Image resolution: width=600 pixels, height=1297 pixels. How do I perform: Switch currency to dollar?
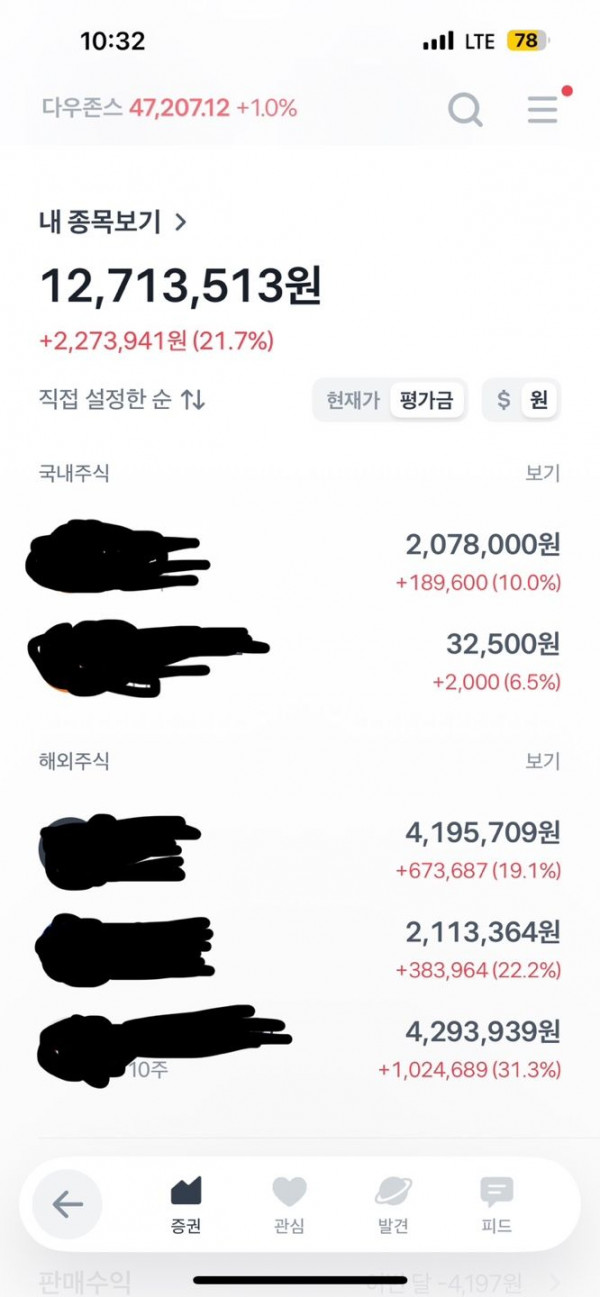504,401
